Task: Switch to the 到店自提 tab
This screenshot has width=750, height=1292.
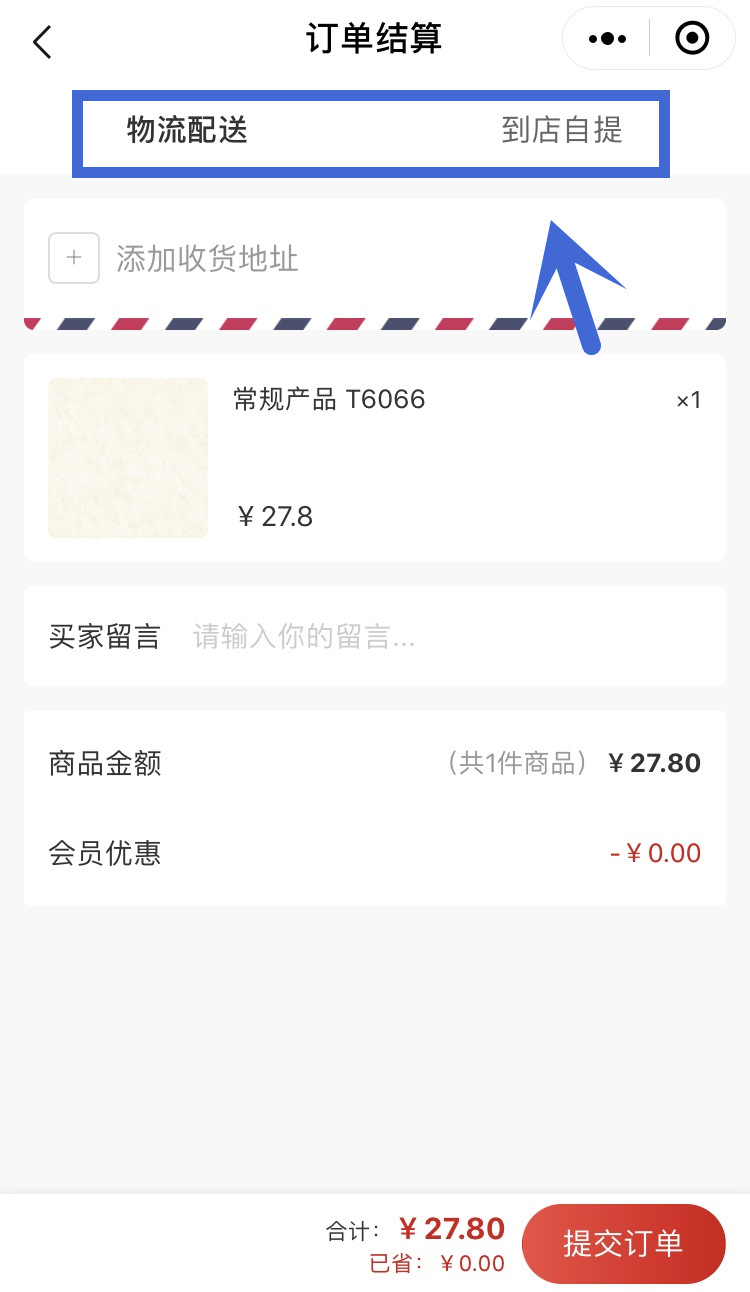Action: [561, 130]
